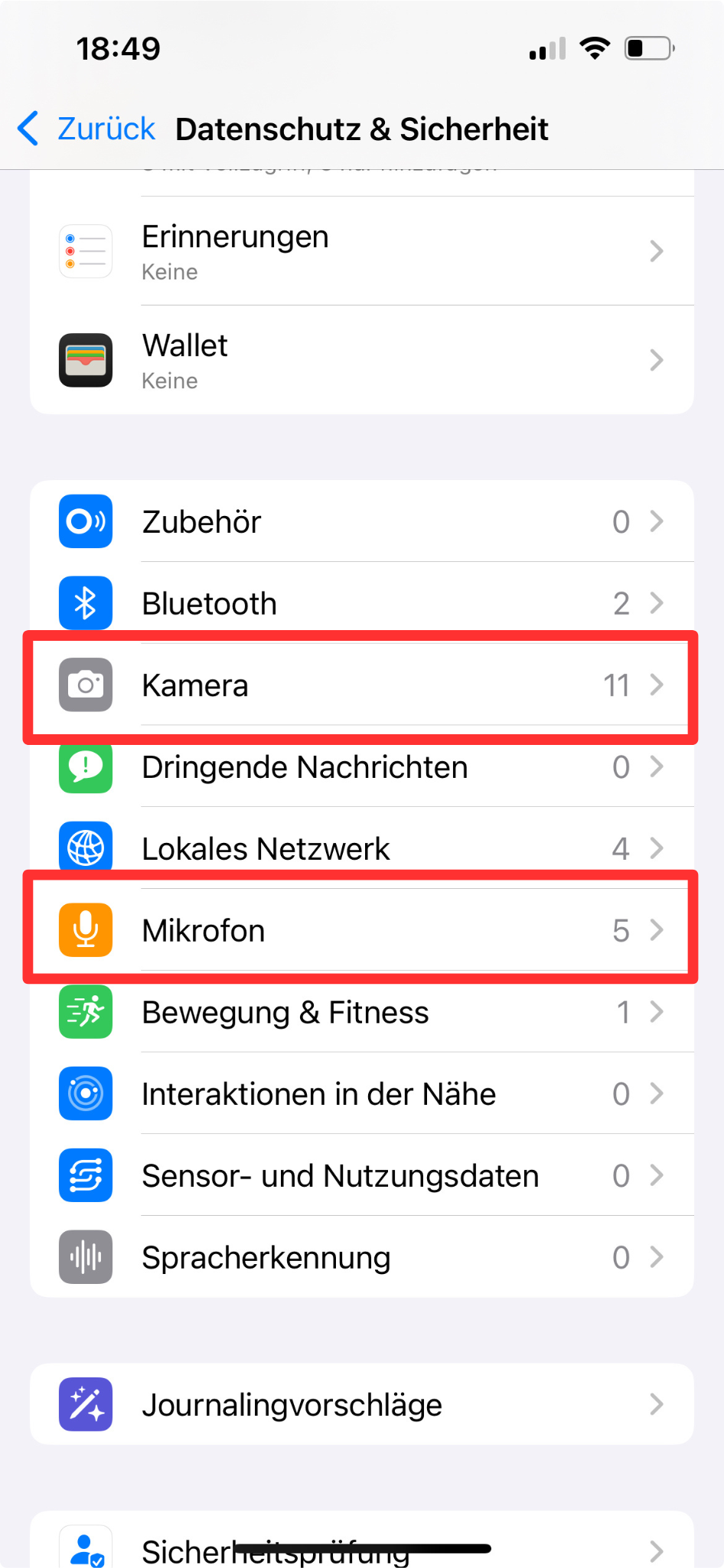Screen dimensions: 724x1568
Task: View apps with Bluetooth access
Action: coord(362,603)
